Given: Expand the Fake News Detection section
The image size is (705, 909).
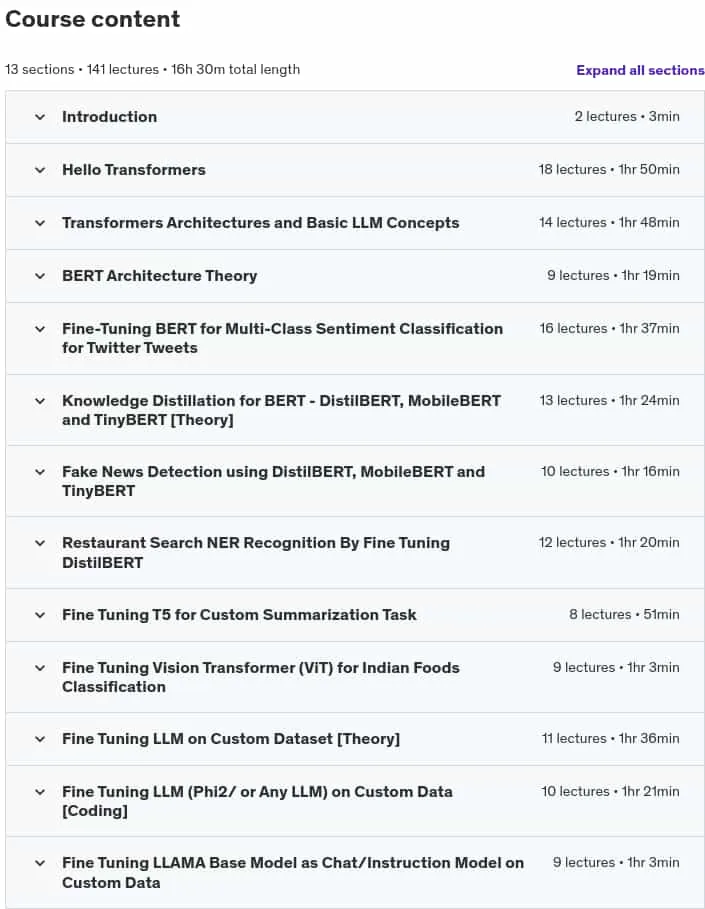Looking at the screenshot, I should click(x=355, y=481).
